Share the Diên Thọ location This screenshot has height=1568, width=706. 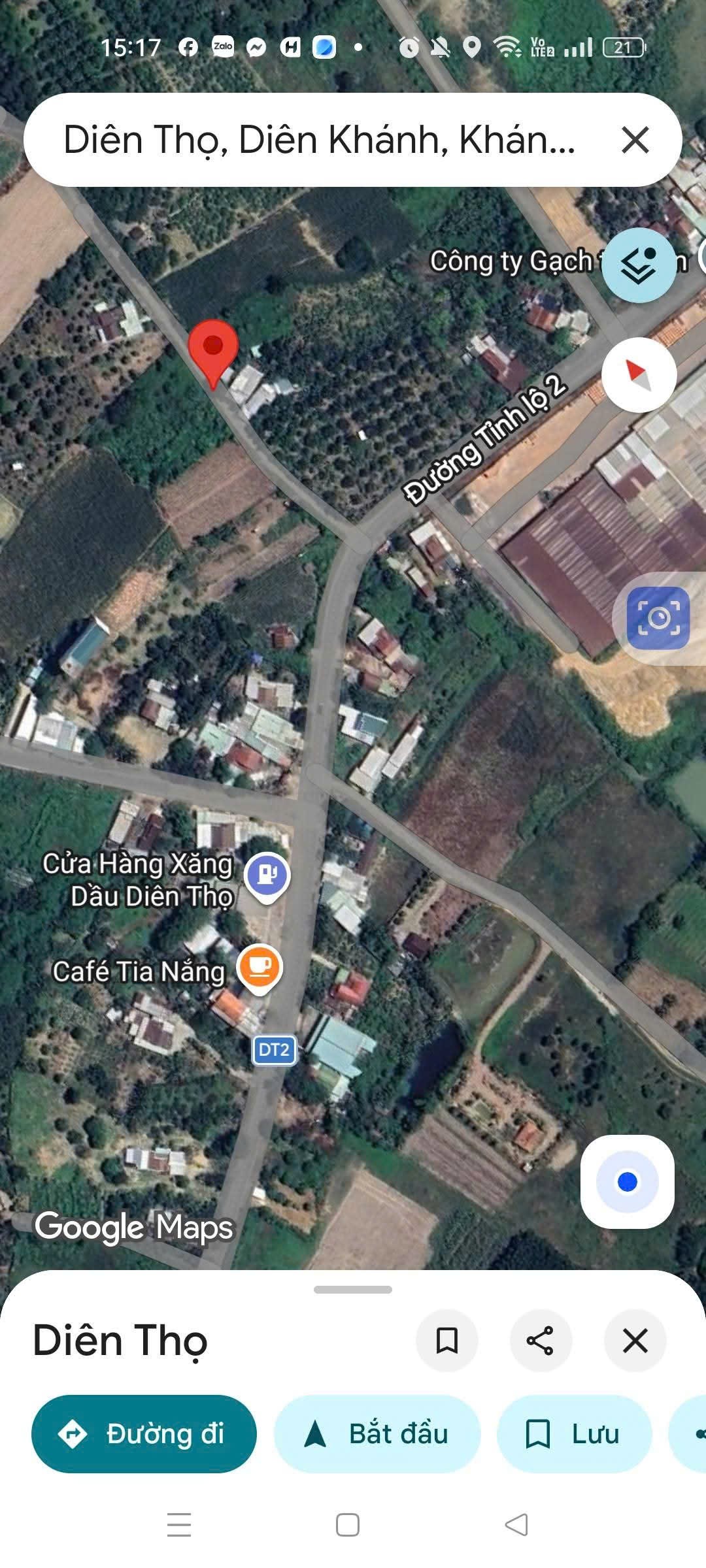[x=541, y=1341]
